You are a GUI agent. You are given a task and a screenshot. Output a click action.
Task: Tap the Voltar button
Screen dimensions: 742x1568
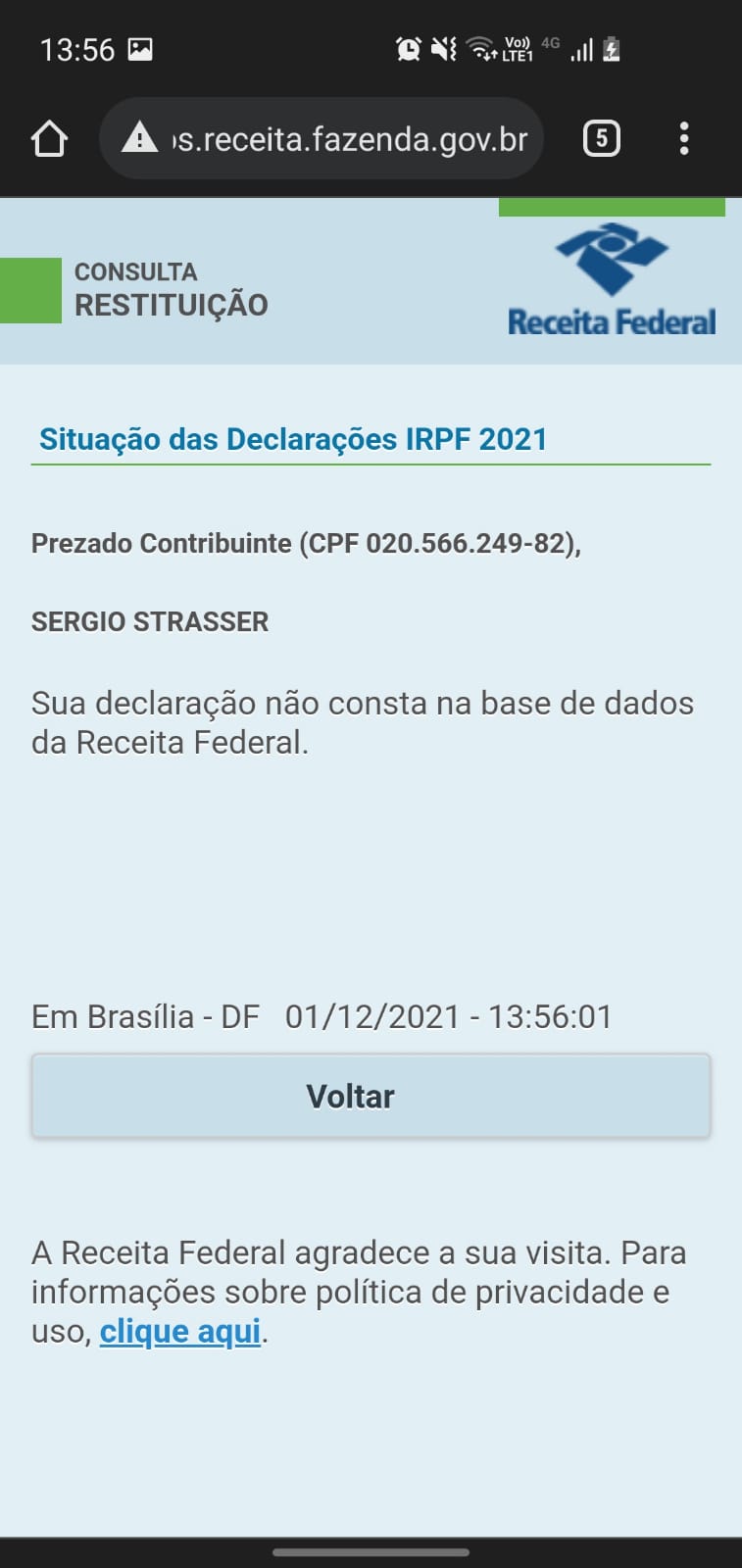pos(371,1096)
